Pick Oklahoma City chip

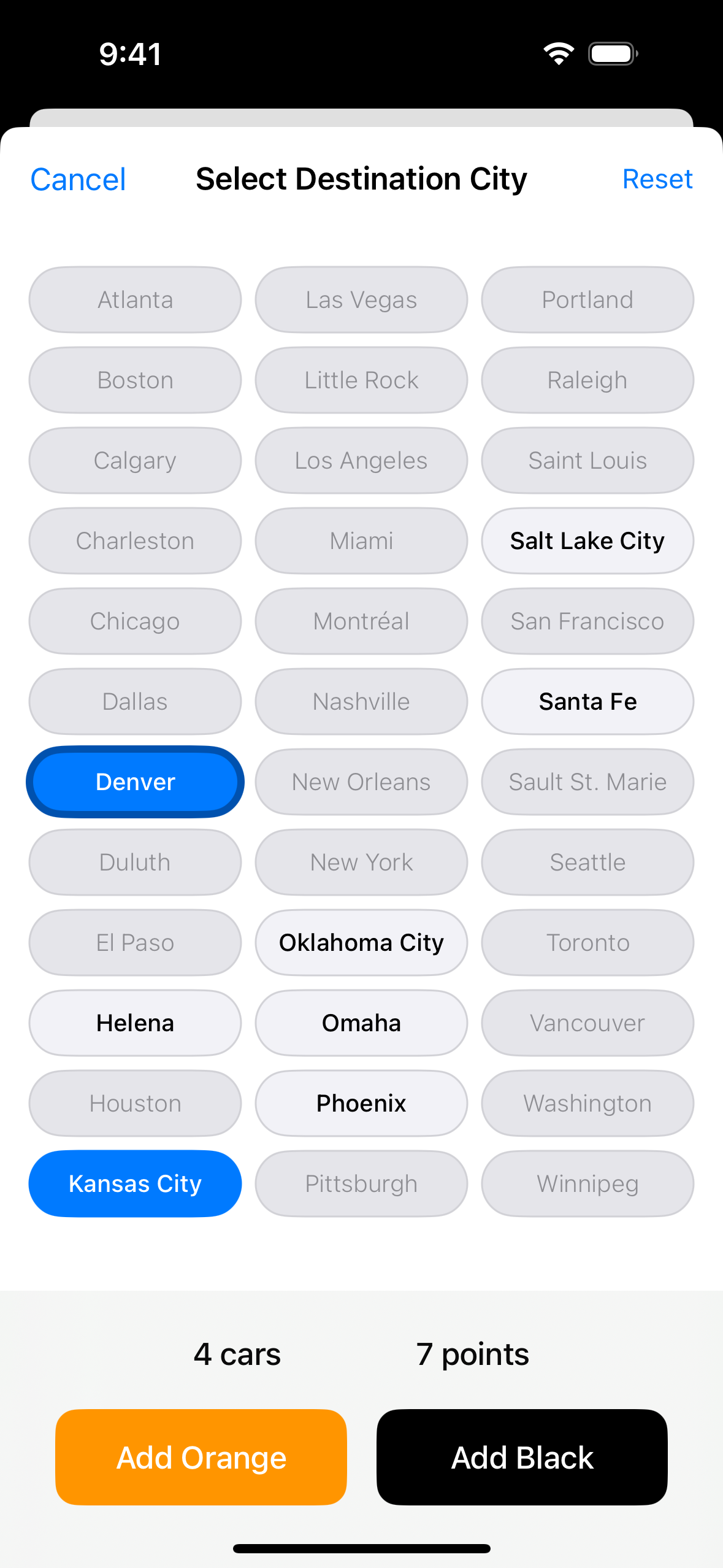pos(361,942)
